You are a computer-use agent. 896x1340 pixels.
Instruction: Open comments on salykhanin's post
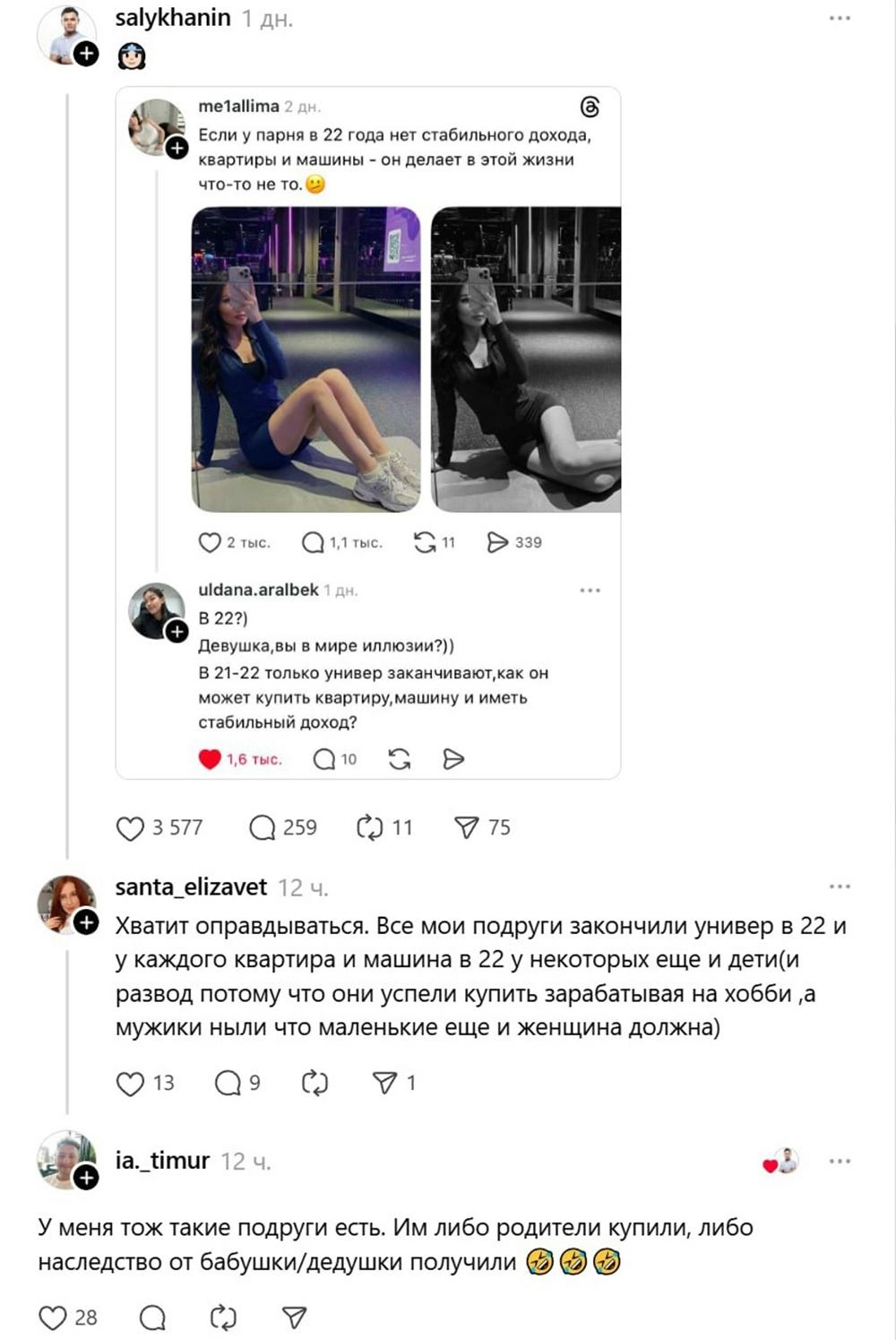coord(262,828)
